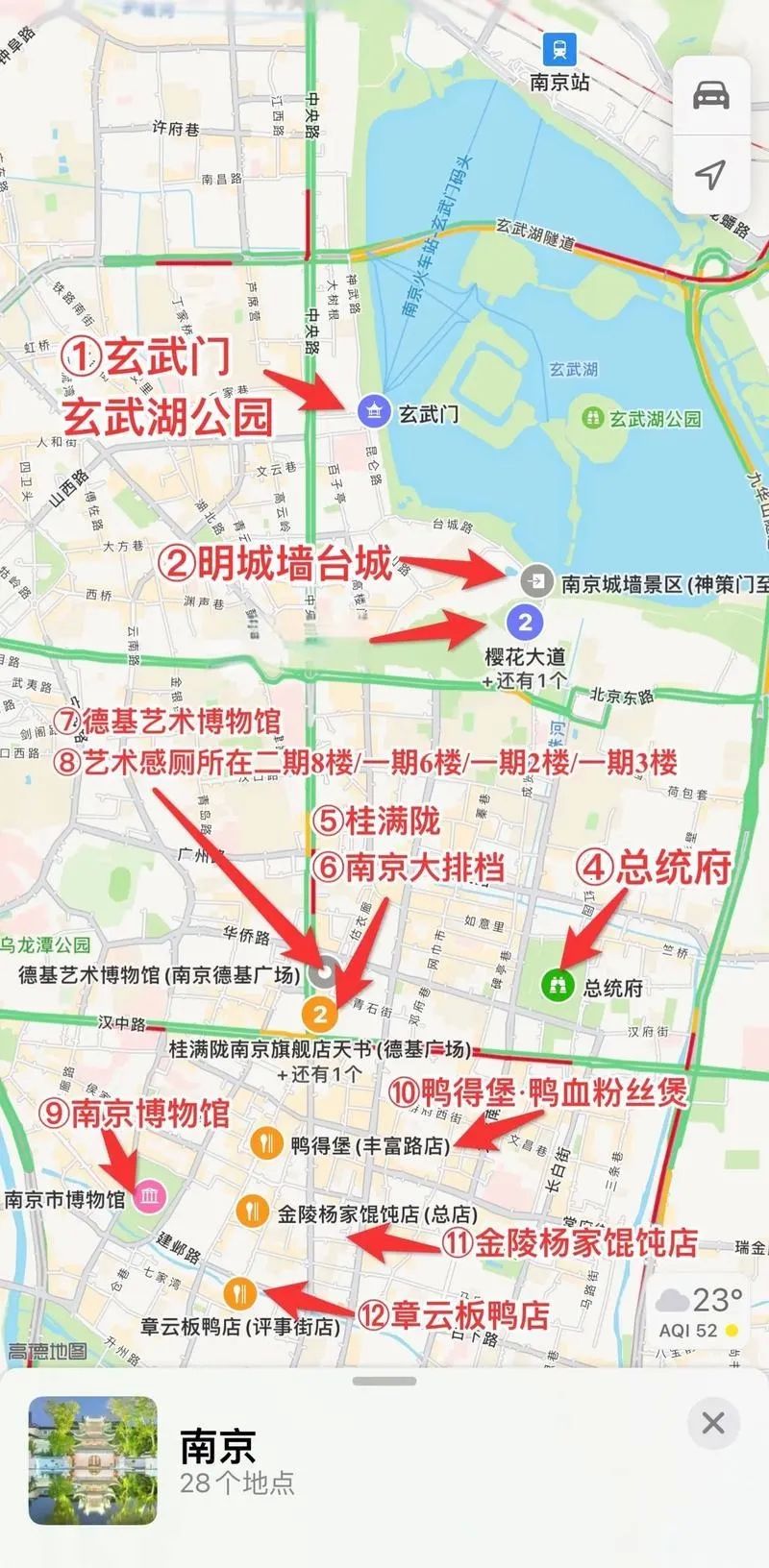This screenshot has width=769, height=1568.
Task: Open the 桂满陇南京旗舰店 orange cluster pin
Action: click(320, 1013)
